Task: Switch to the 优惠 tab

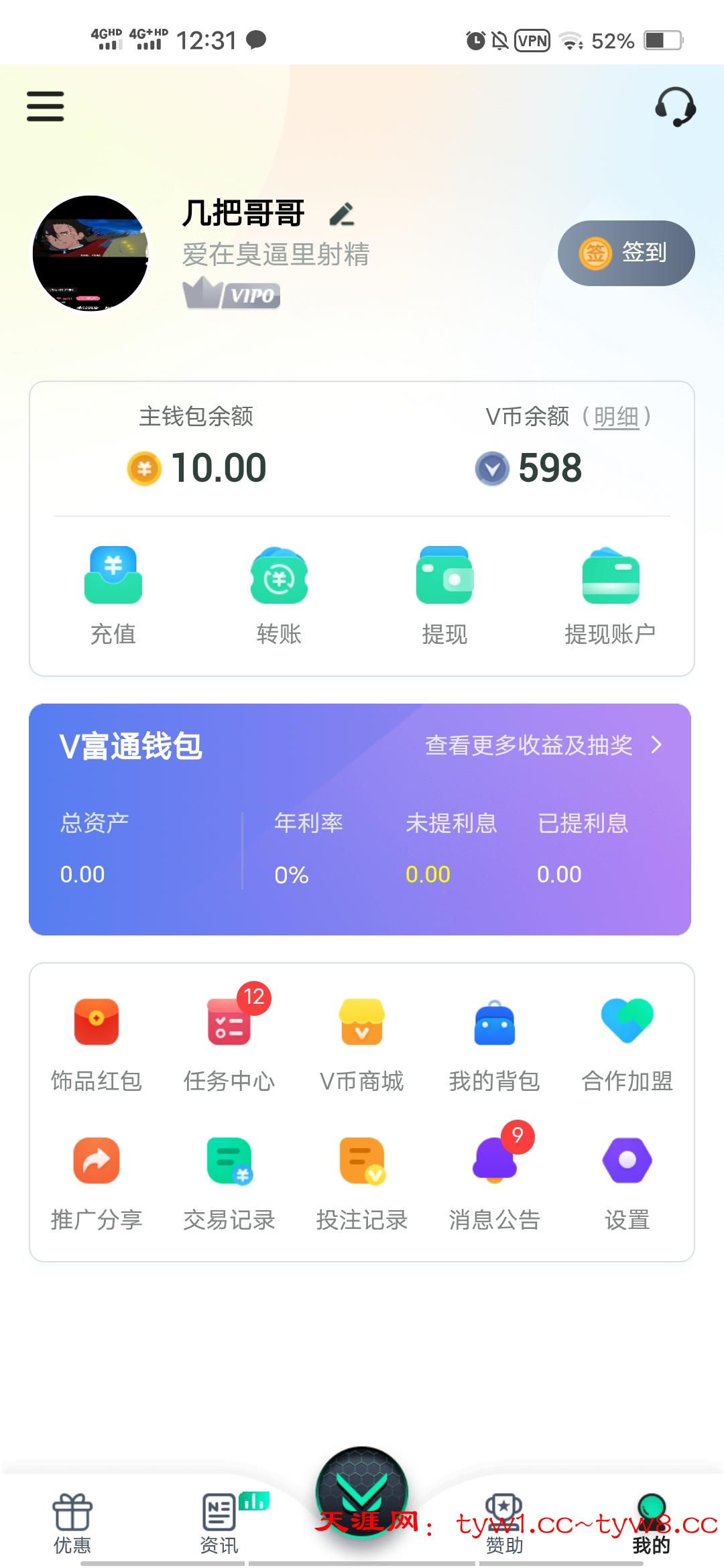Action: [72, 1524]
